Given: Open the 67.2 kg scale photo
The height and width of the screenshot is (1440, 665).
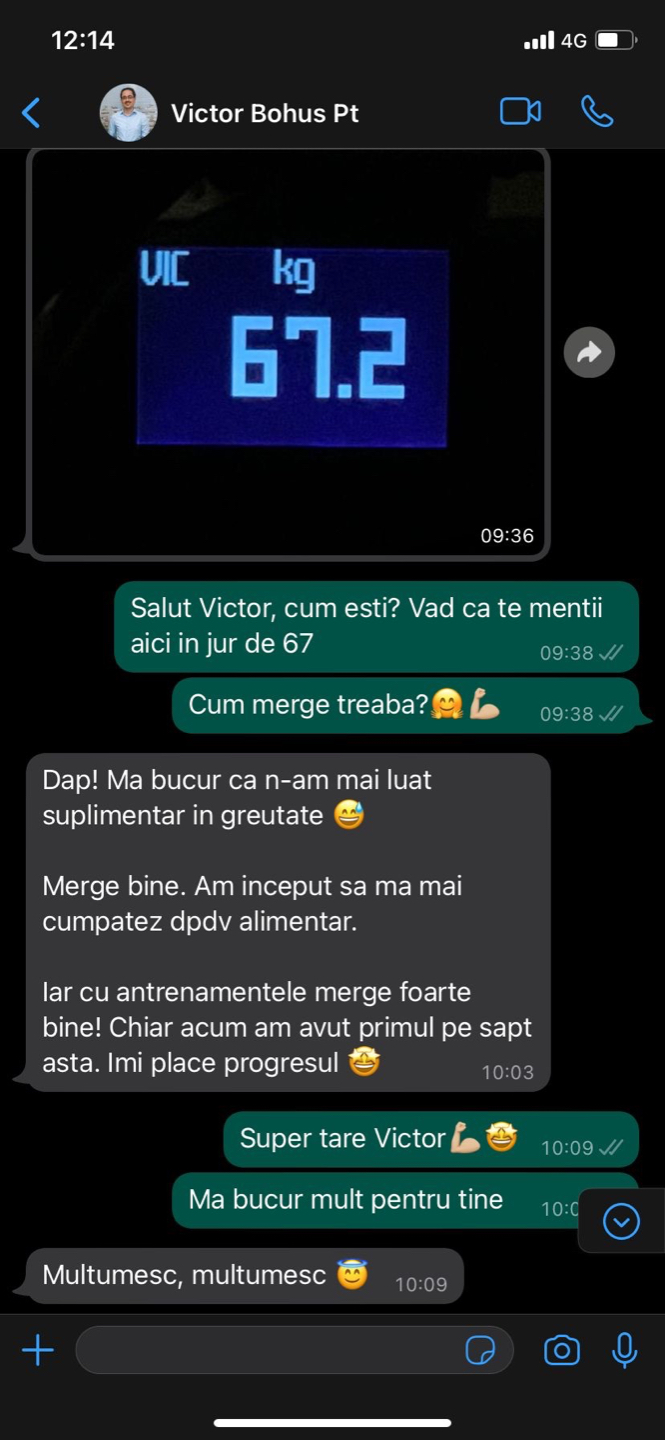Looking at the screenshot, I should [x=290, y=353].
